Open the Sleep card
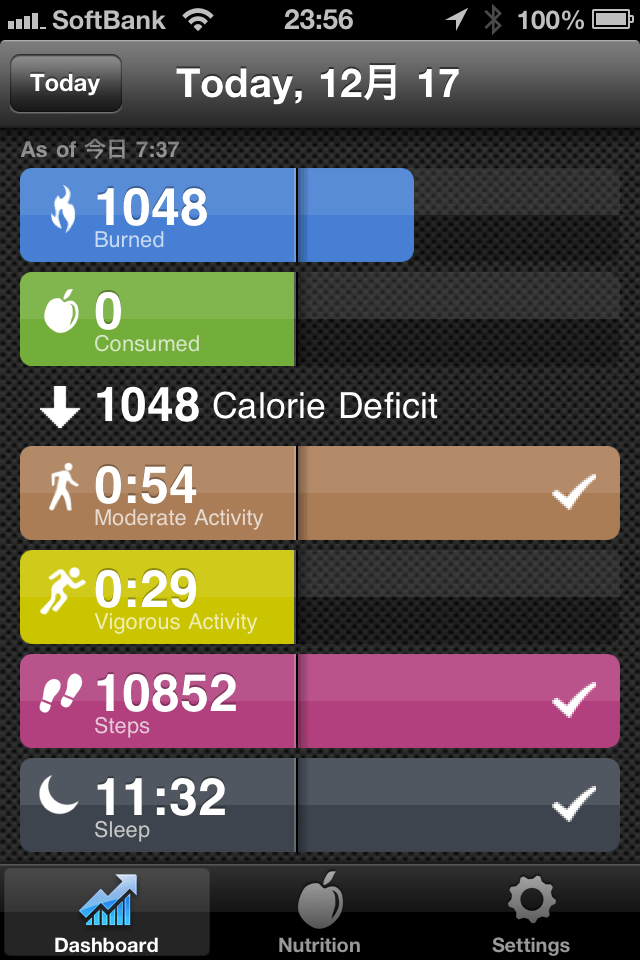 [320, 805]
